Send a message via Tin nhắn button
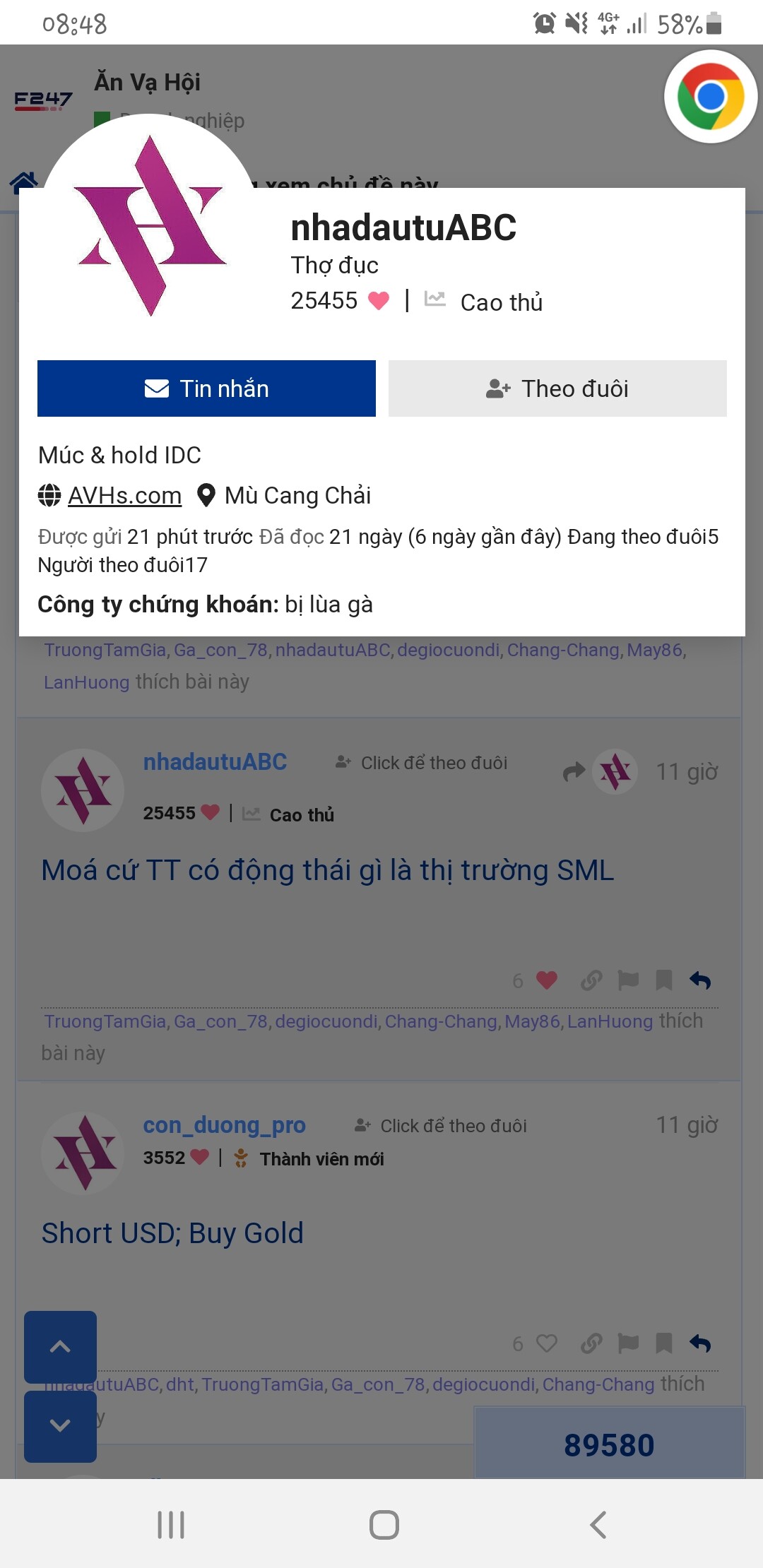Image resolution: width=763 pixels, height=1568 pixels. point(206,388)
